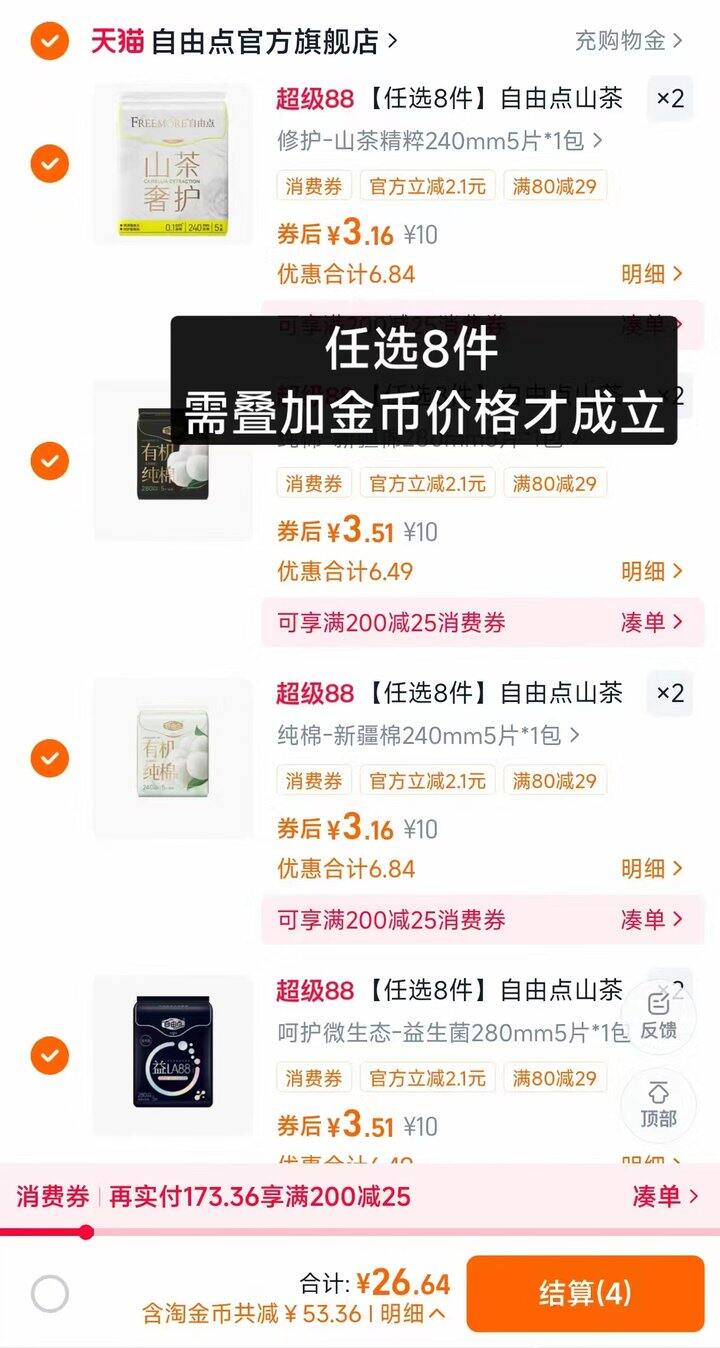This screenshot has height=1348, width=720.
Task: Open the 山茶奢护 product image
Action: (173, 163)
